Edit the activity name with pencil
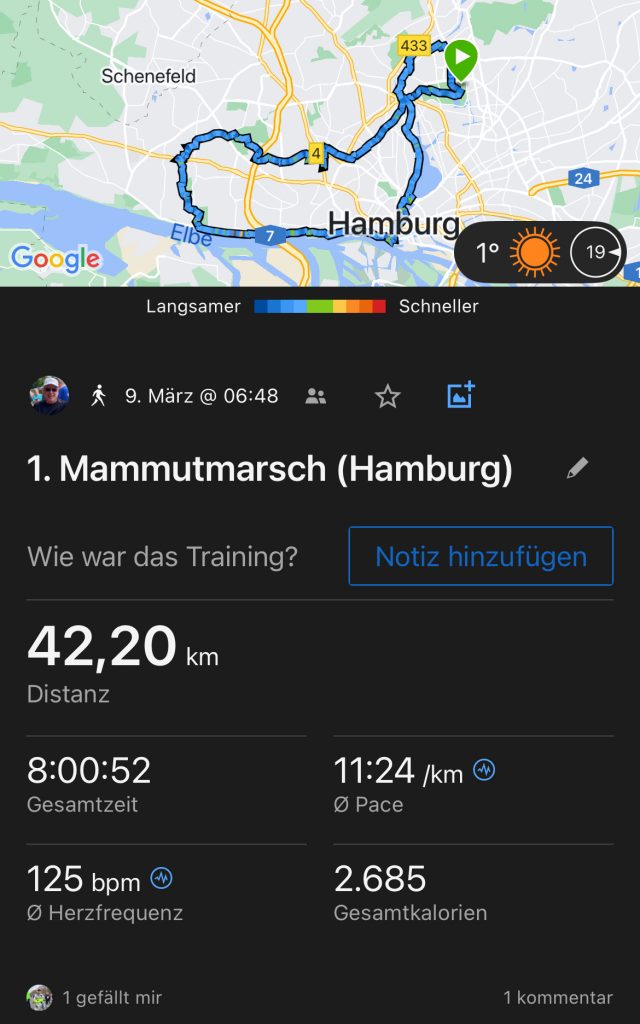640x1024 pixels. coord(577,468)
